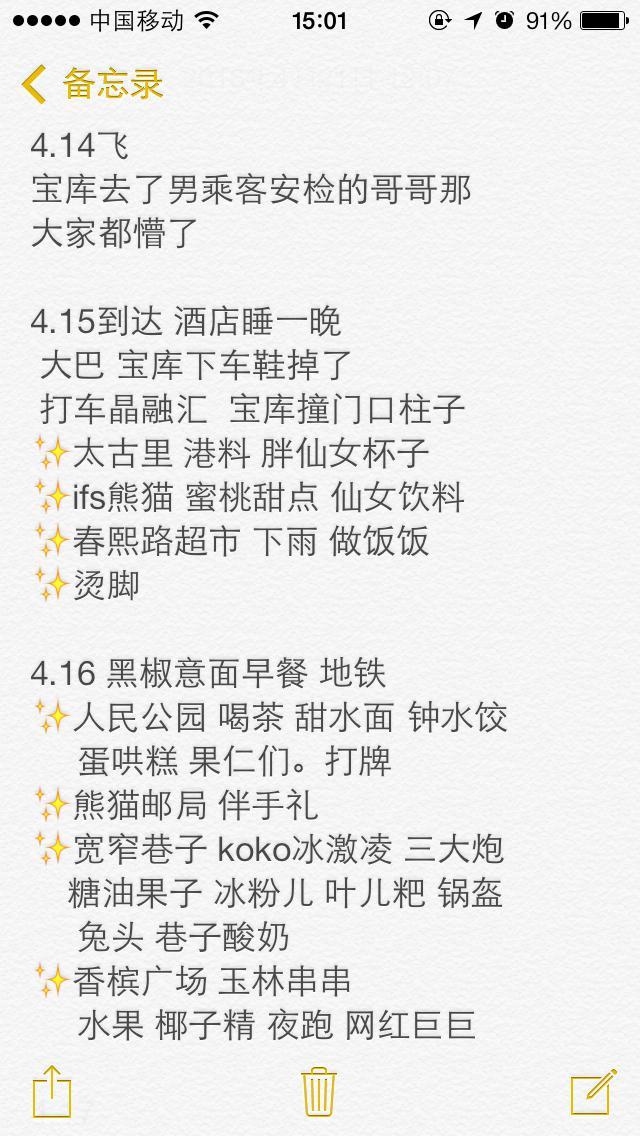Compose a new note
The width and height of the screenshot is (640, 1136).
[594, 1092]
